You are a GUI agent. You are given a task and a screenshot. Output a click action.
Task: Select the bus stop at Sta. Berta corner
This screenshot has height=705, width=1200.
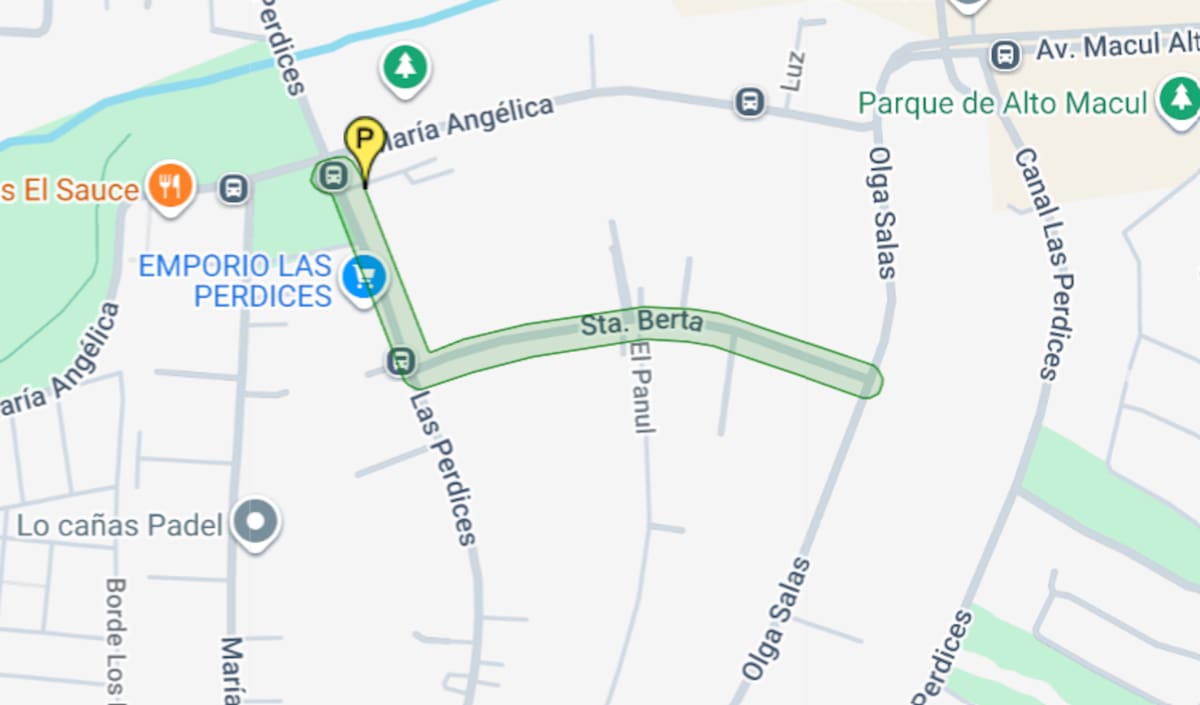pos(401,360)
